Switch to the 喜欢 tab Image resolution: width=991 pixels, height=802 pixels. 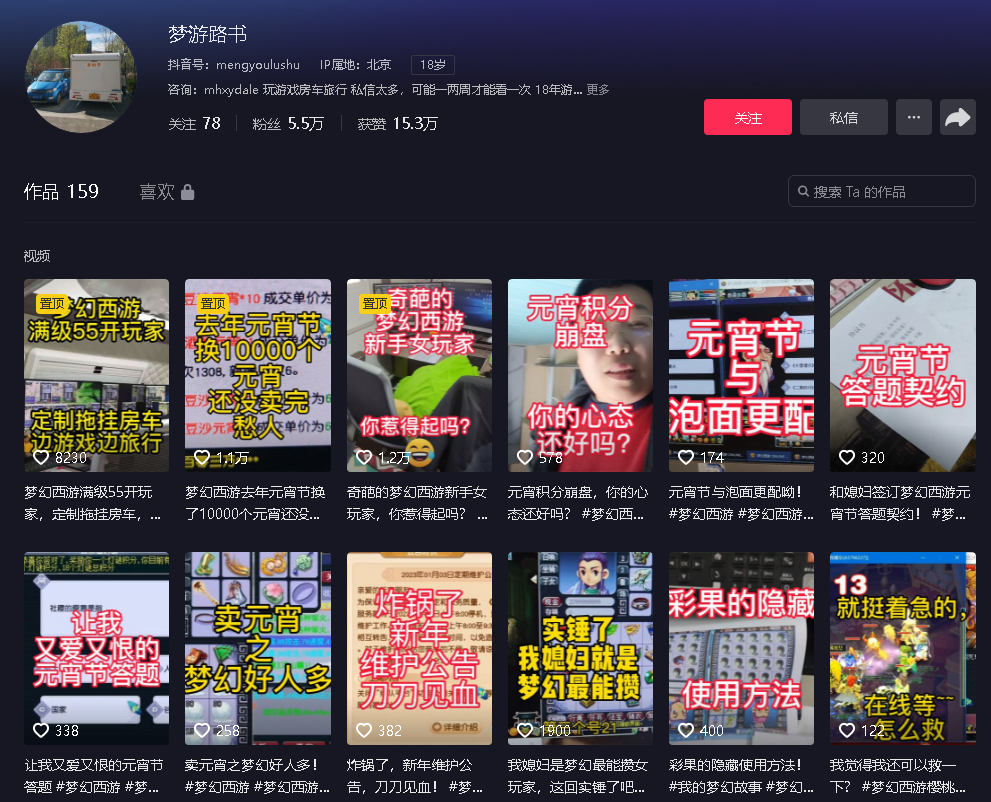[x=166, y=191]
